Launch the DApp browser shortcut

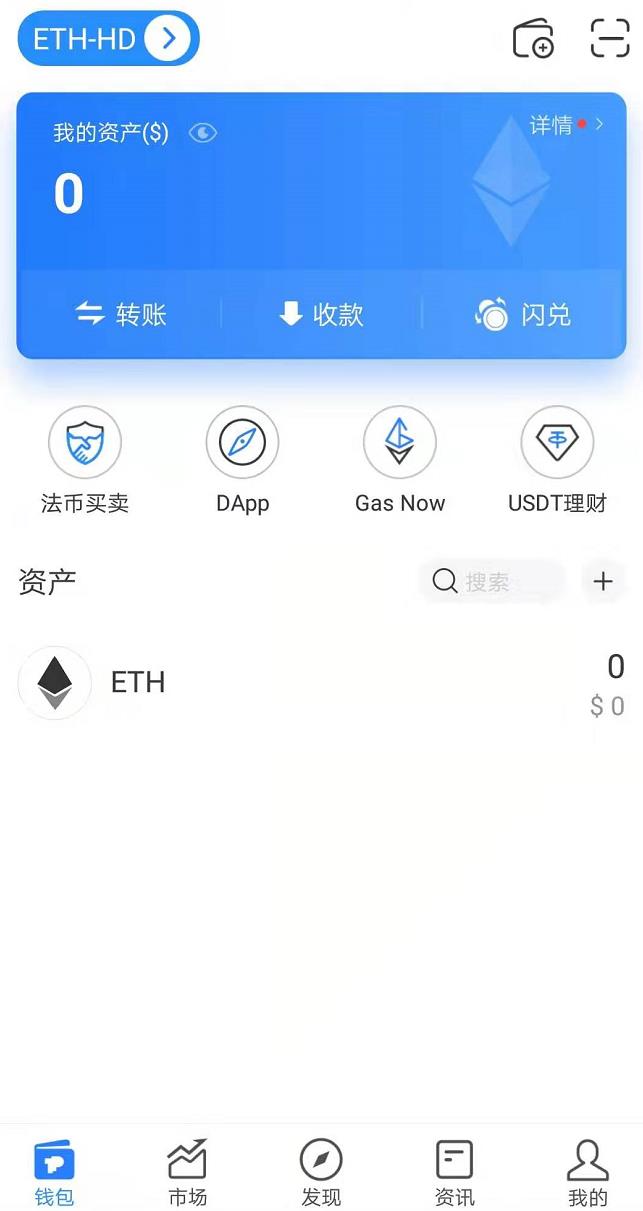242,461
